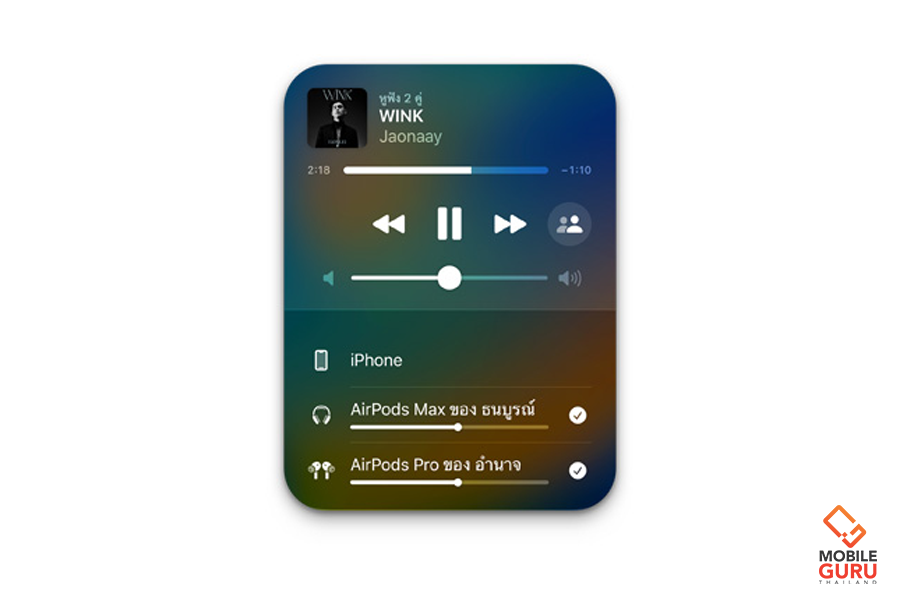
Task: Pause the song WINK
Action: click(x=449, y=224)
